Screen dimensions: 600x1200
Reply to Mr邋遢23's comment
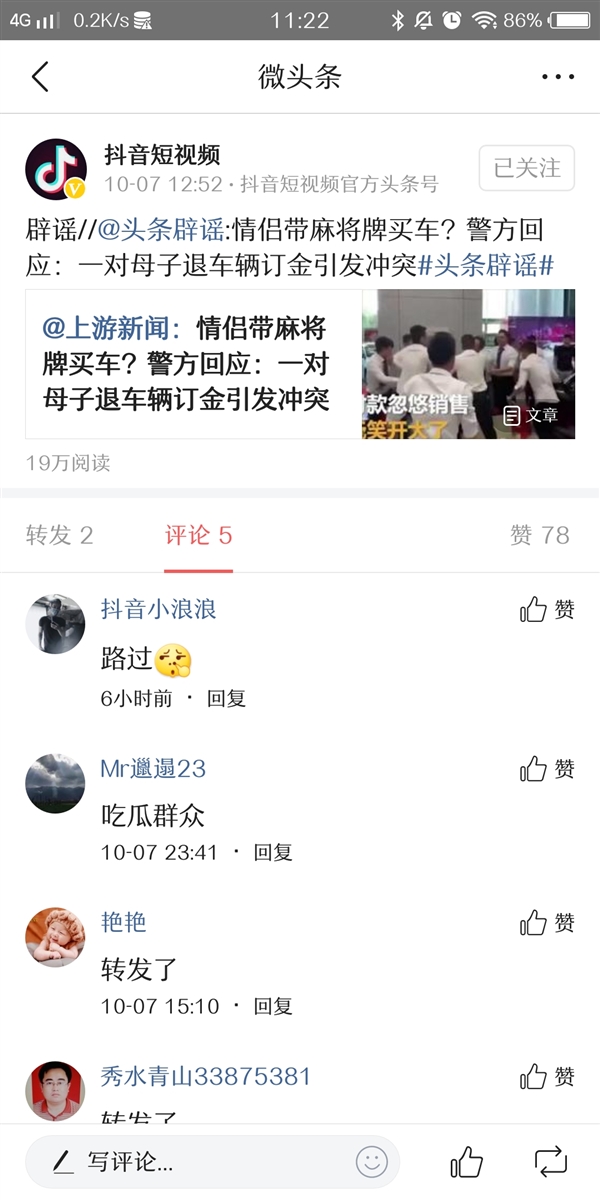[272, 852]
